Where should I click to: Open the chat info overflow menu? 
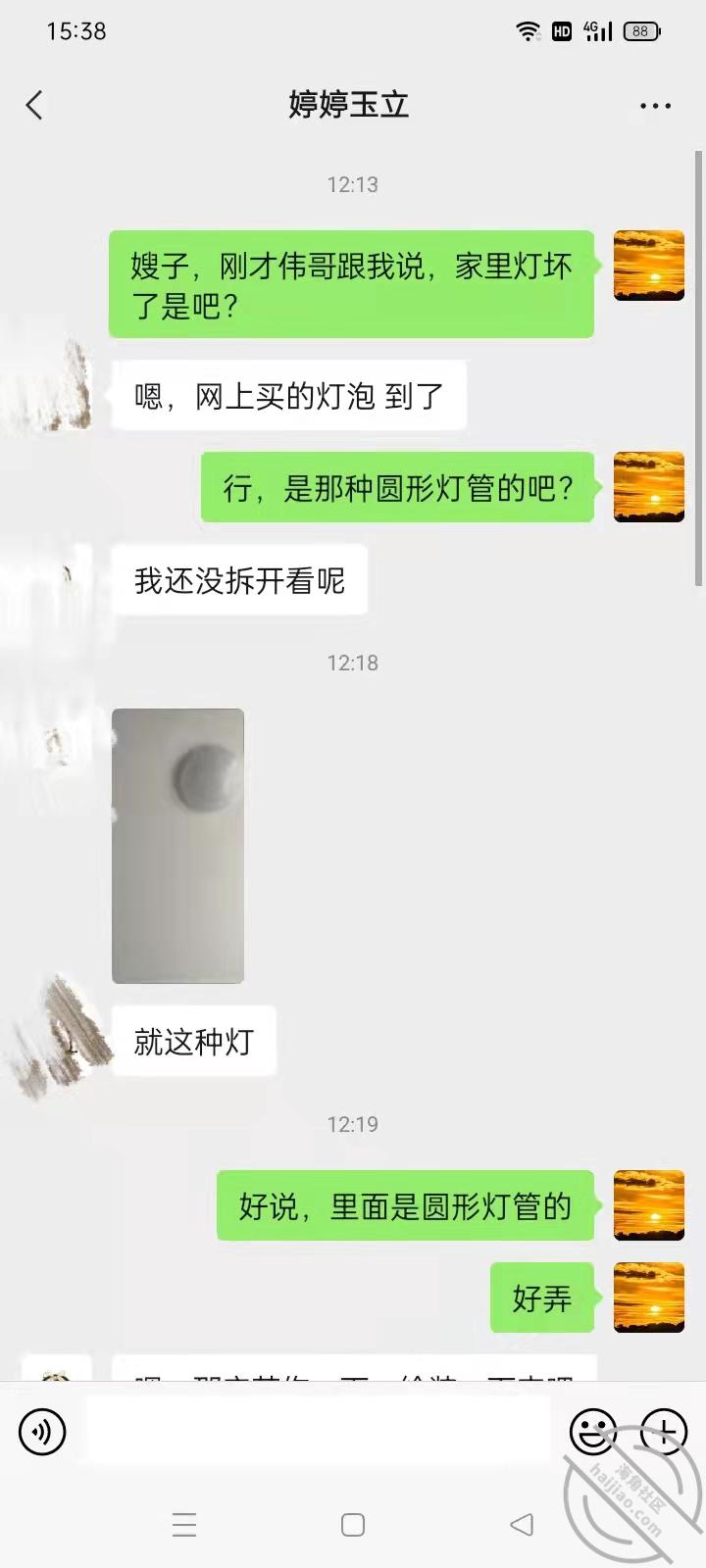click(655, 106)
